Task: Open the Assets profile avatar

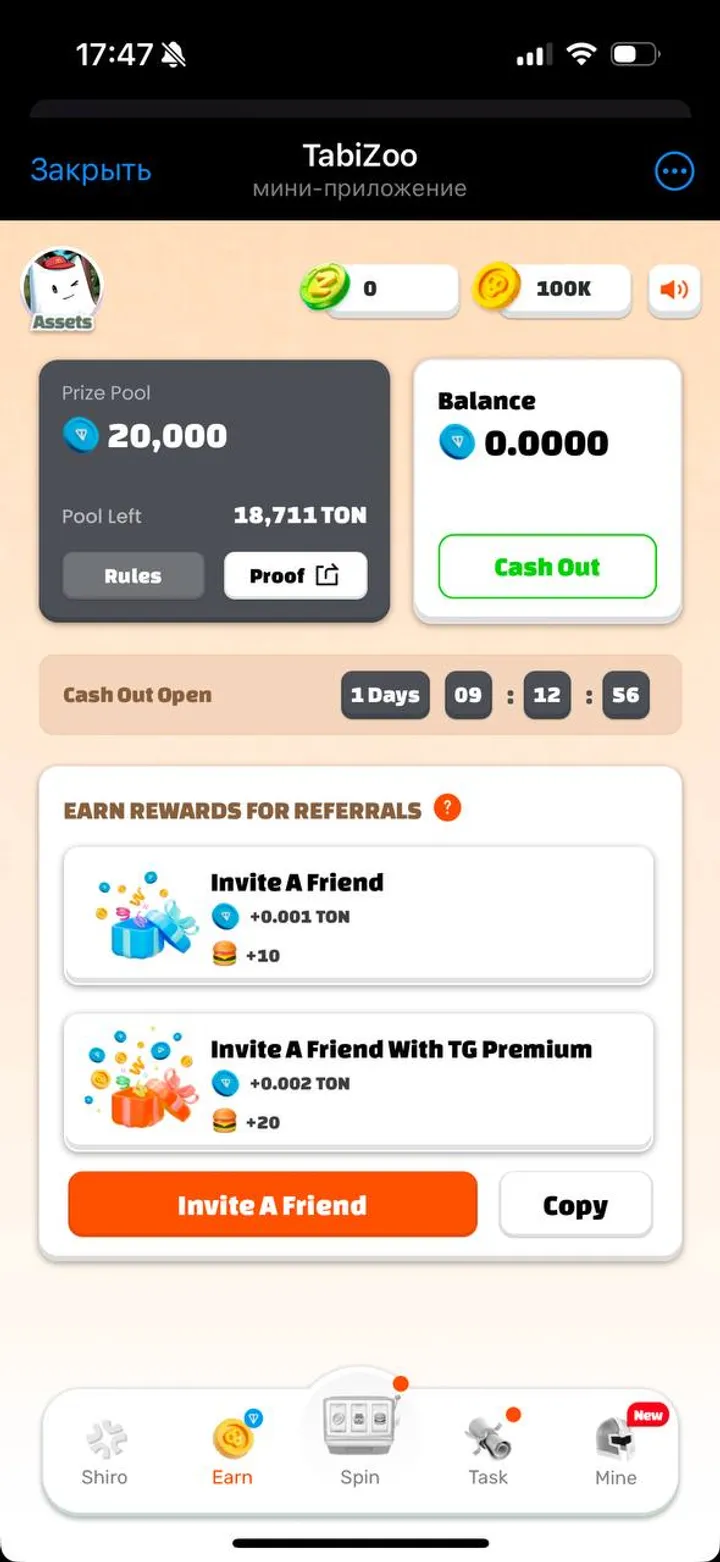Action: (x=62, y=290)
